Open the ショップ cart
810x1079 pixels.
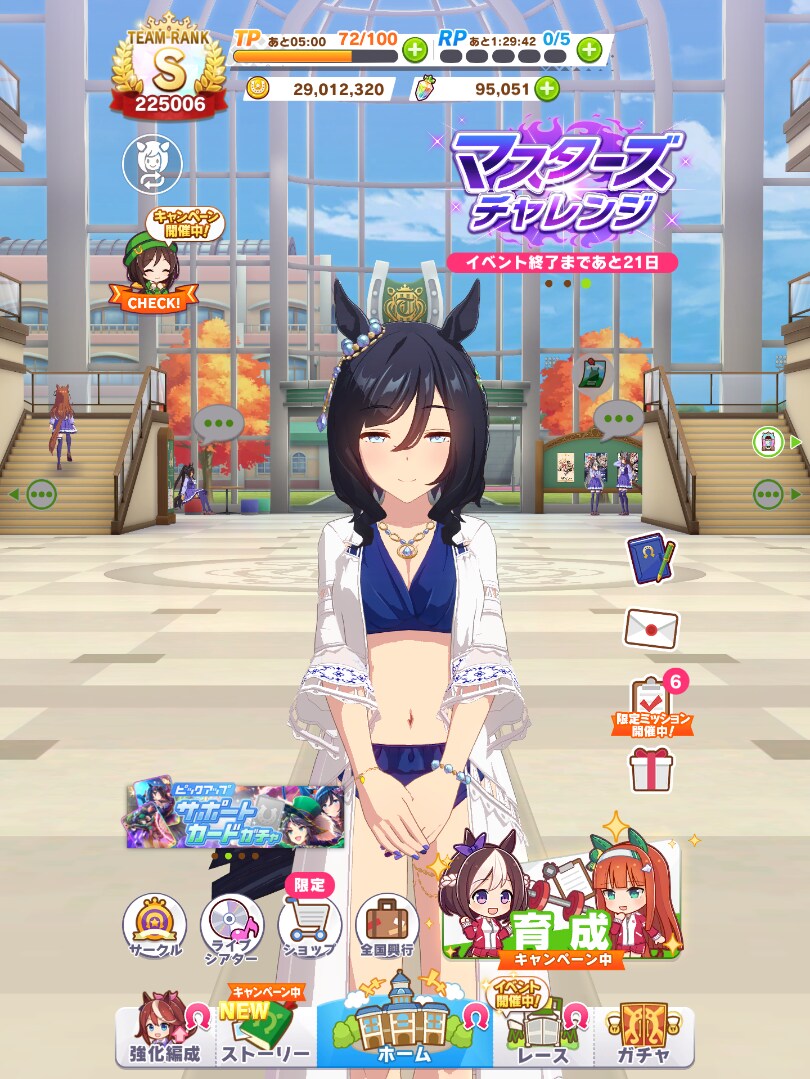(309, 925)
